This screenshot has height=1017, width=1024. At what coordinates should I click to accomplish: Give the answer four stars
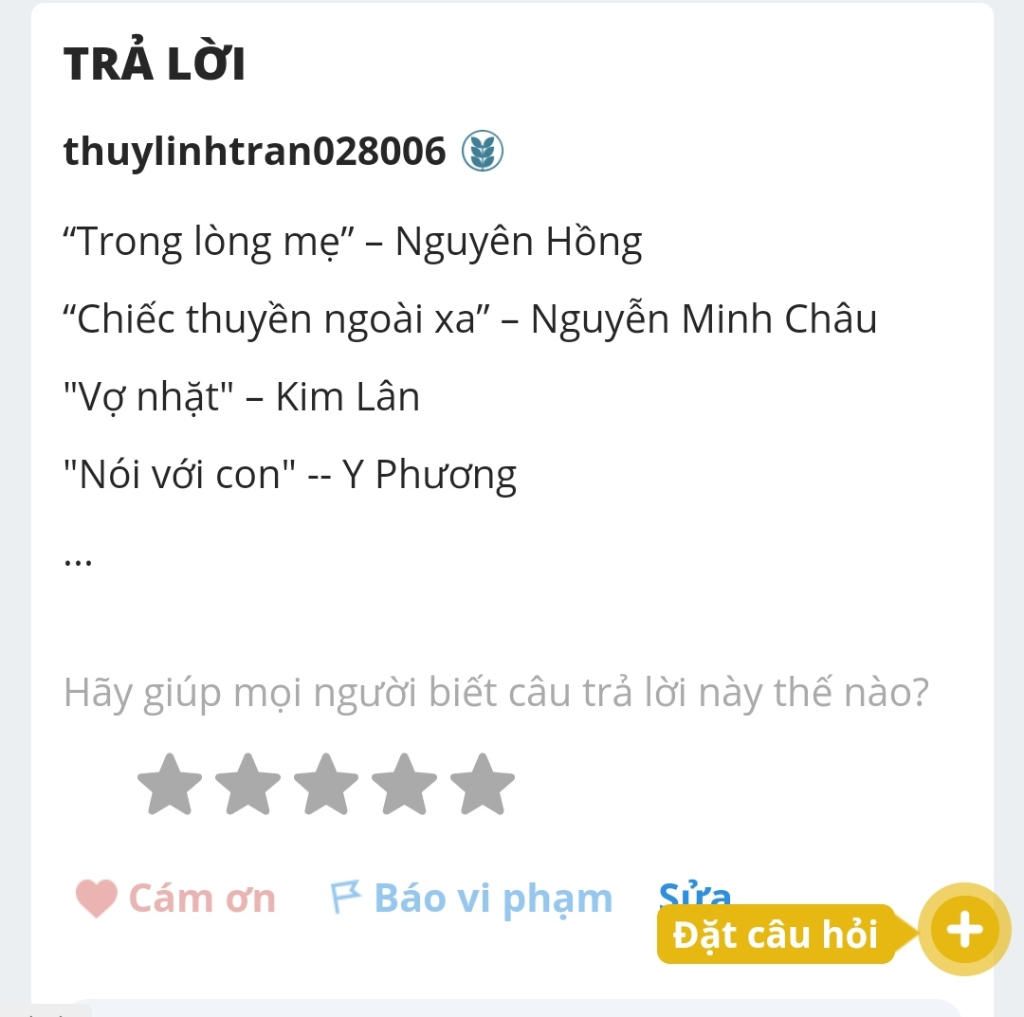coord(404,784)
